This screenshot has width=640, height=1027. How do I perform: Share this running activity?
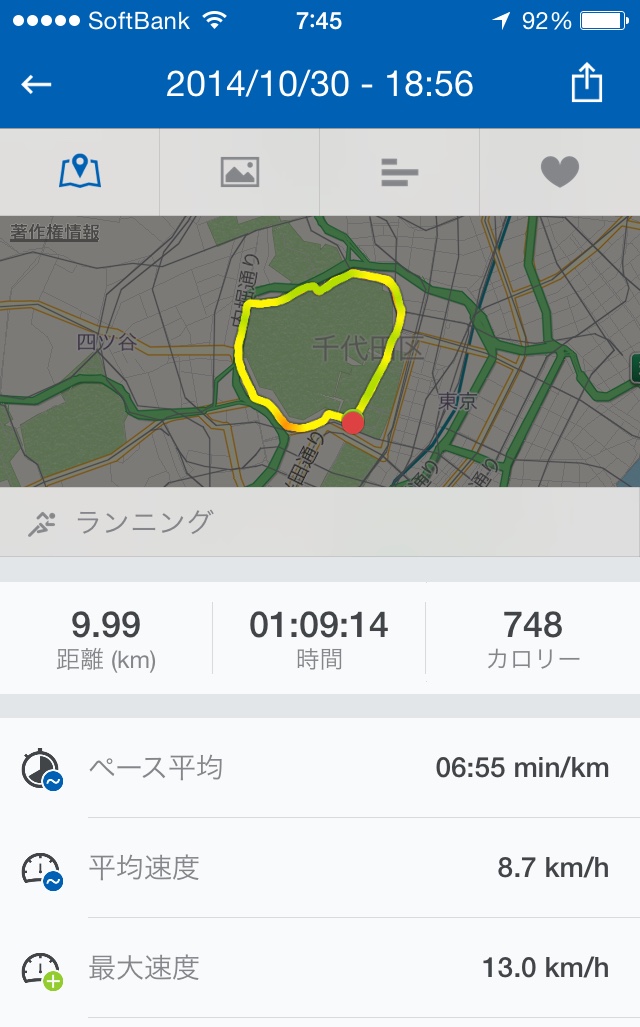(x=586, y=82)
